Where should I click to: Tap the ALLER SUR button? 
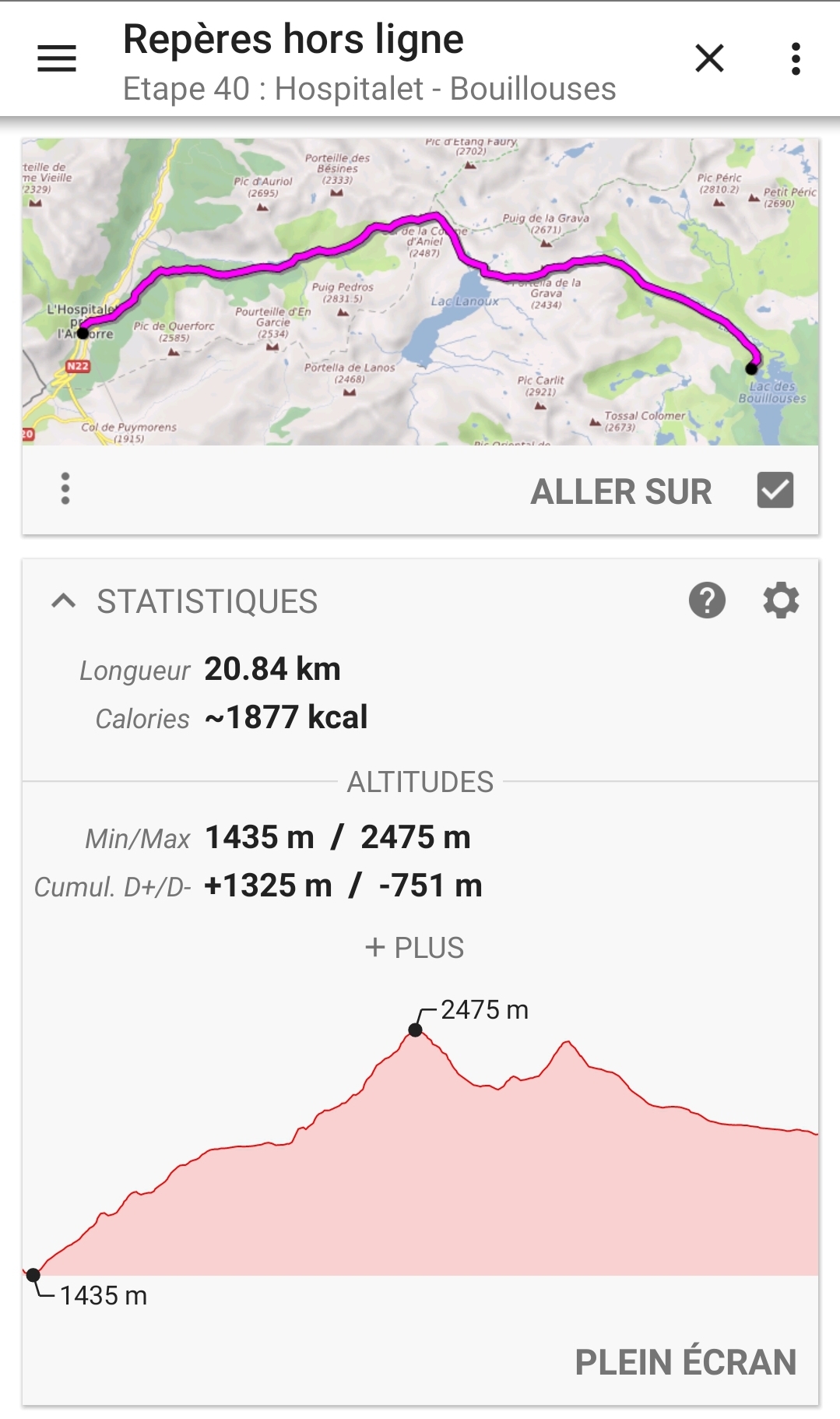click(x=620, y=491)
